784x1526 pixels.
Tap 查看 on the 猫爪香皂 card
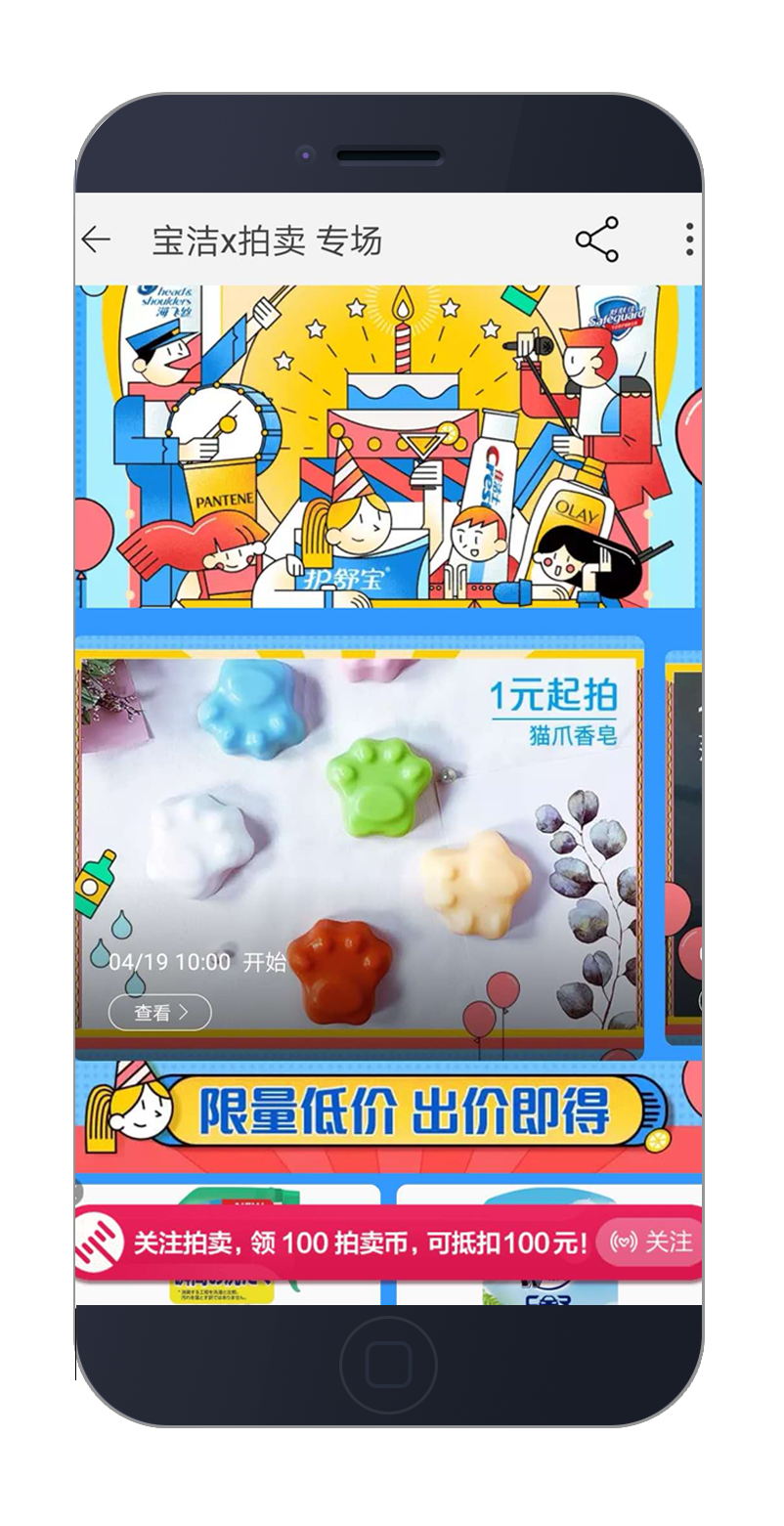coord(160,1013)
